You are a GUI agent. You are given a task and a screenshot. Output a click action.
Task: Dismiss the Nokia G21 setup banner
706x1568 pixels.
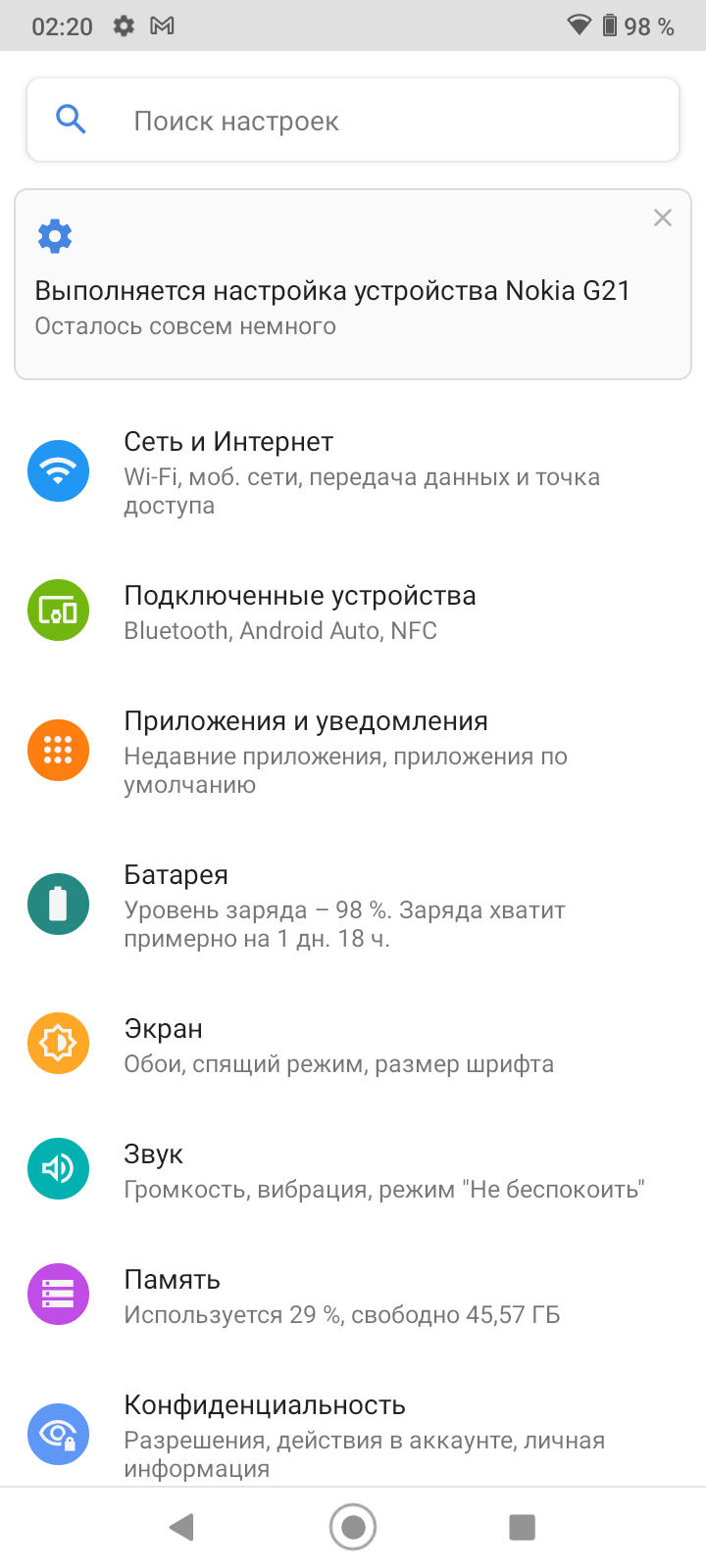[x=663, y=218]
